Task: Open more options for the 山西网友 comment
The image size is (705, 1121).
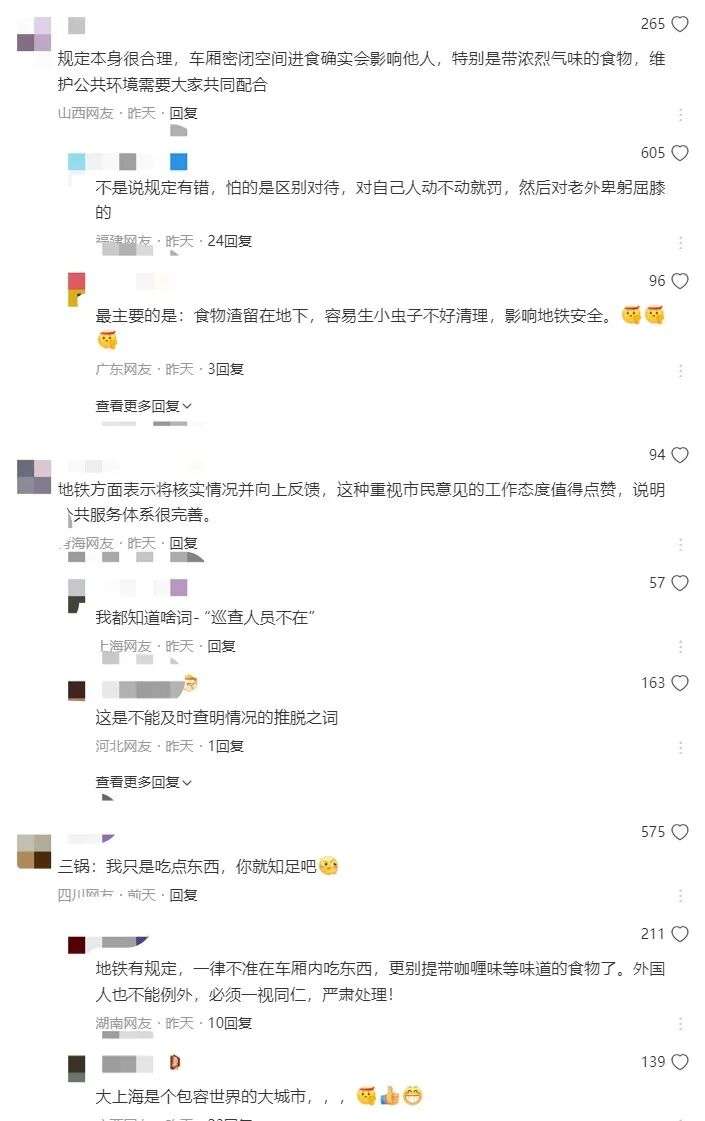Action: pyautogui.click(x=681, y=114)
